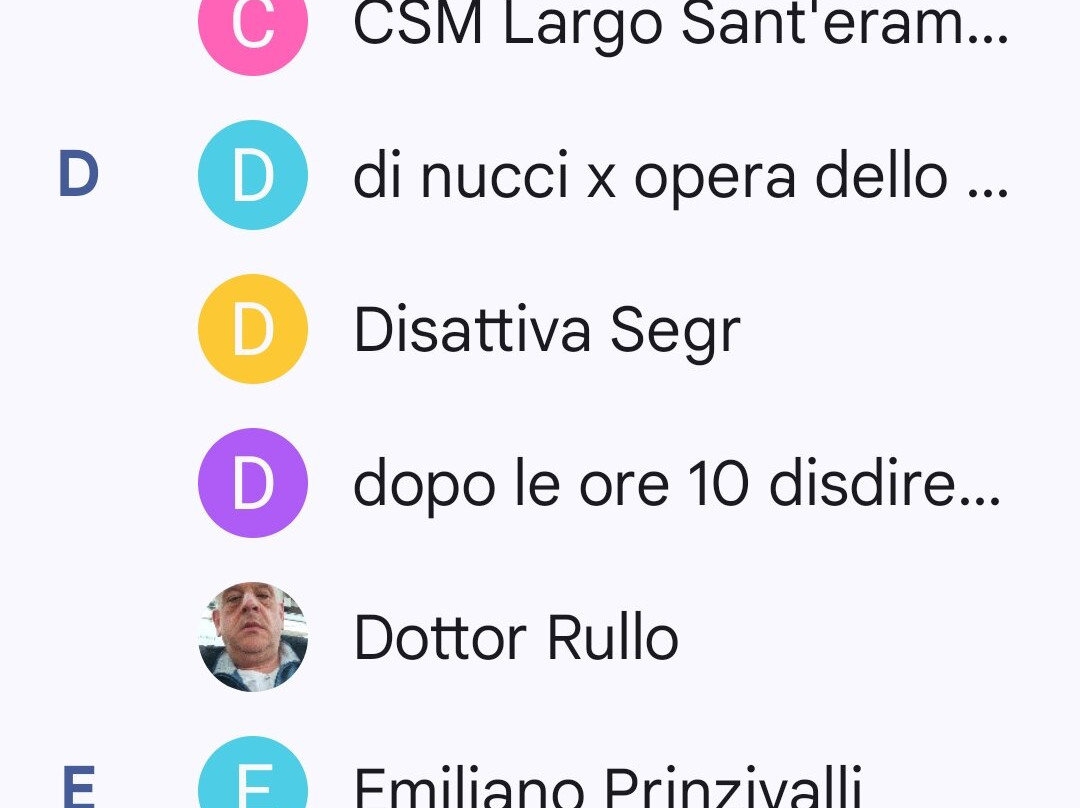
Task: Open contact di nucci x opera dello
Action: coord(680,176)
